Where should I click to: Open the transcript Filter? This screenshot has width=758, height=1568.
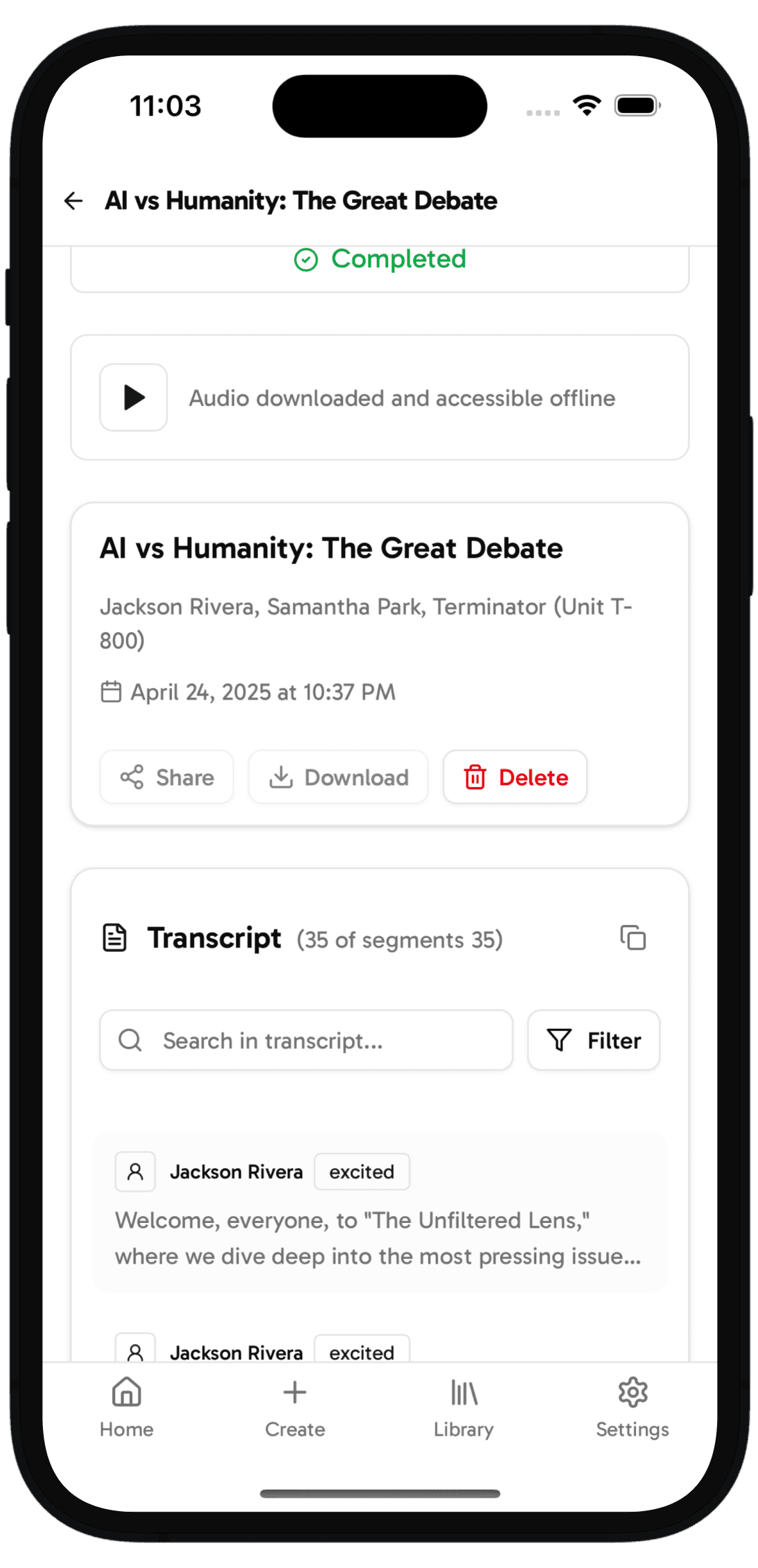pyautogui.click(x=594, y=1040)
